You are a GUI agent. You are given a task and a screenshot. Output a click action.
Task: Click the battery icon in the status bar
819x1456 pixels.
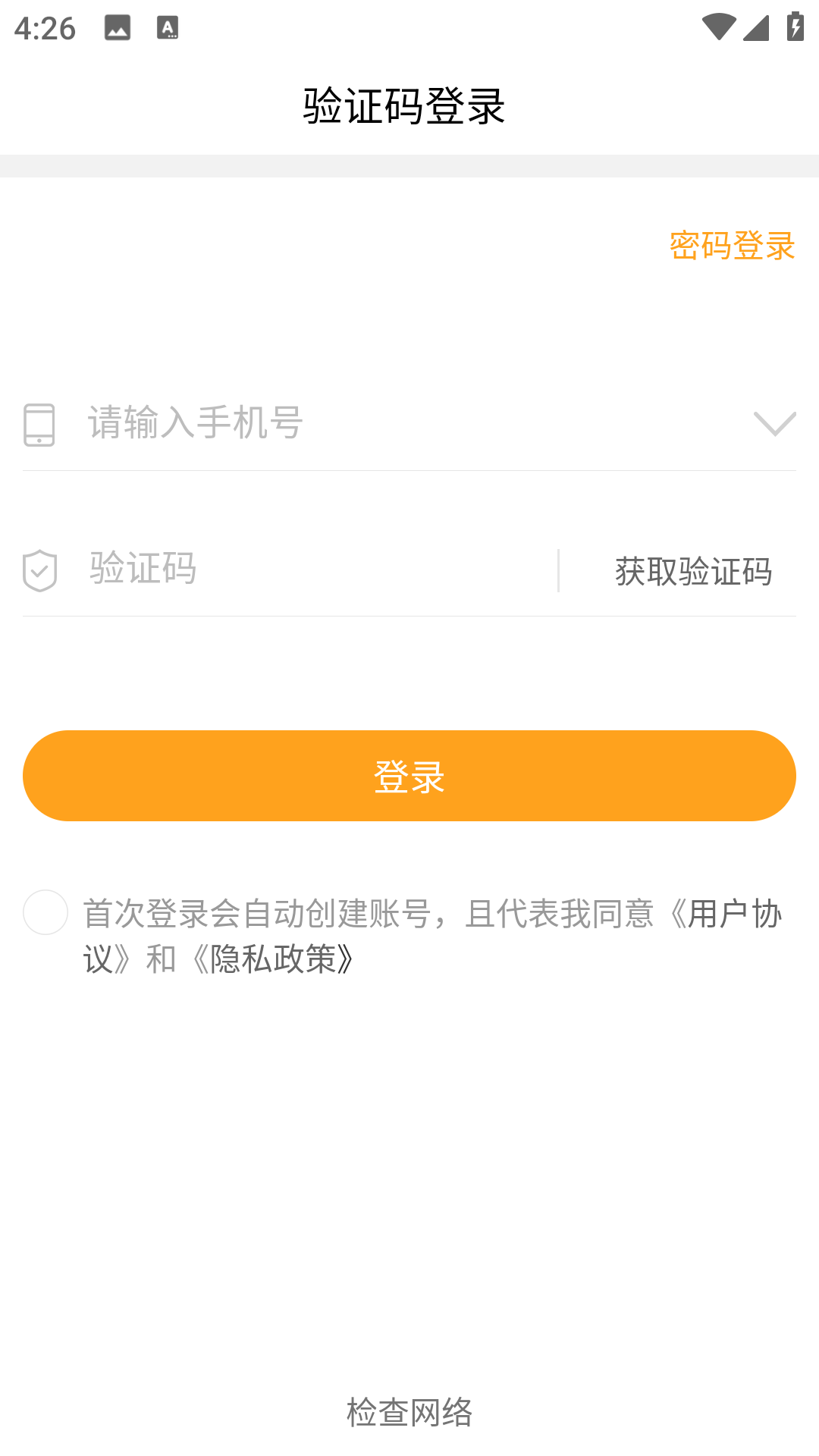pos(794,25)
